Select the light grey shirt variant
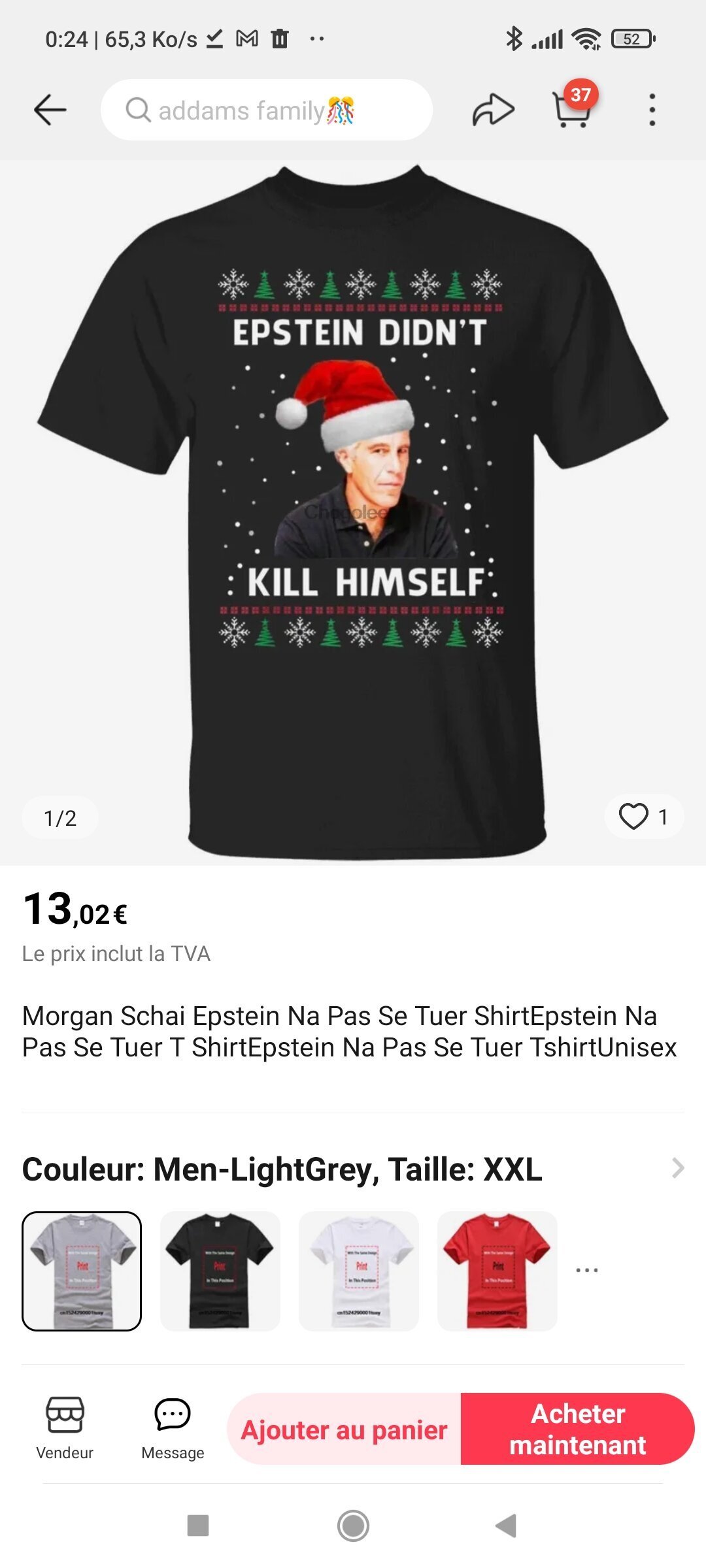 [x=82, y=1271]
